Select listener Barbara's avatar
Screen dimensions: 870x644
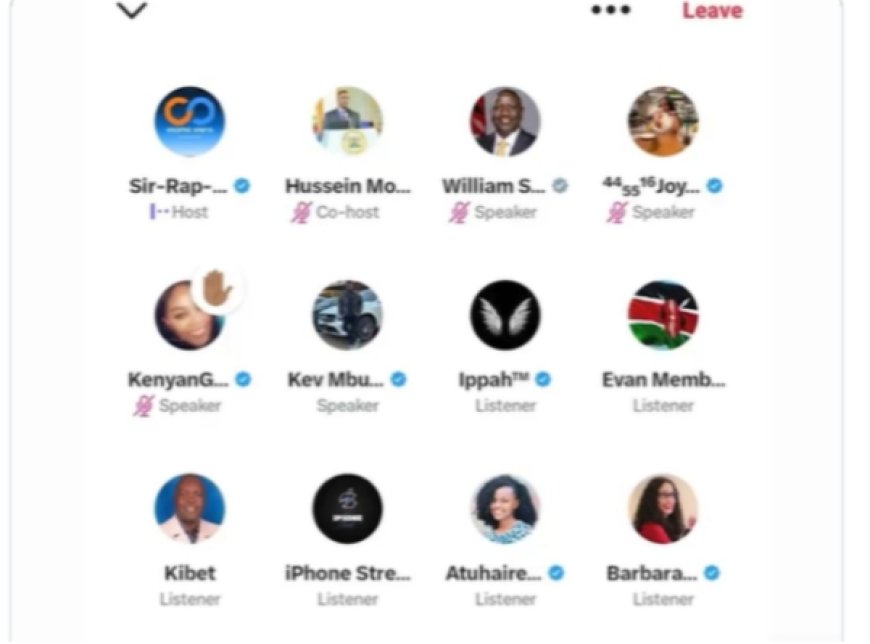pos(663,509)
